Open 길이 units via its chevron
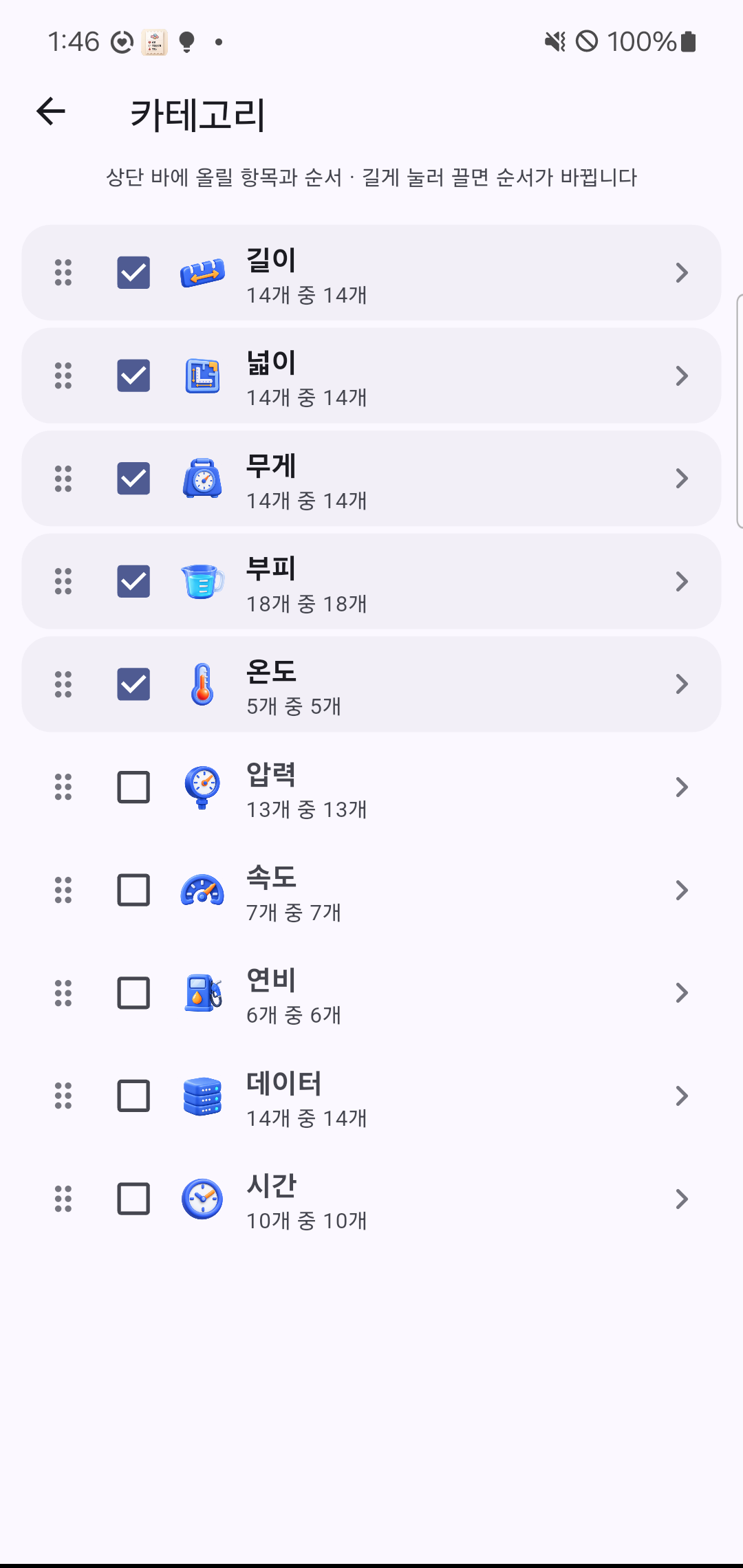This screenshot has height=1568, width=743. [x=682, y=272]
